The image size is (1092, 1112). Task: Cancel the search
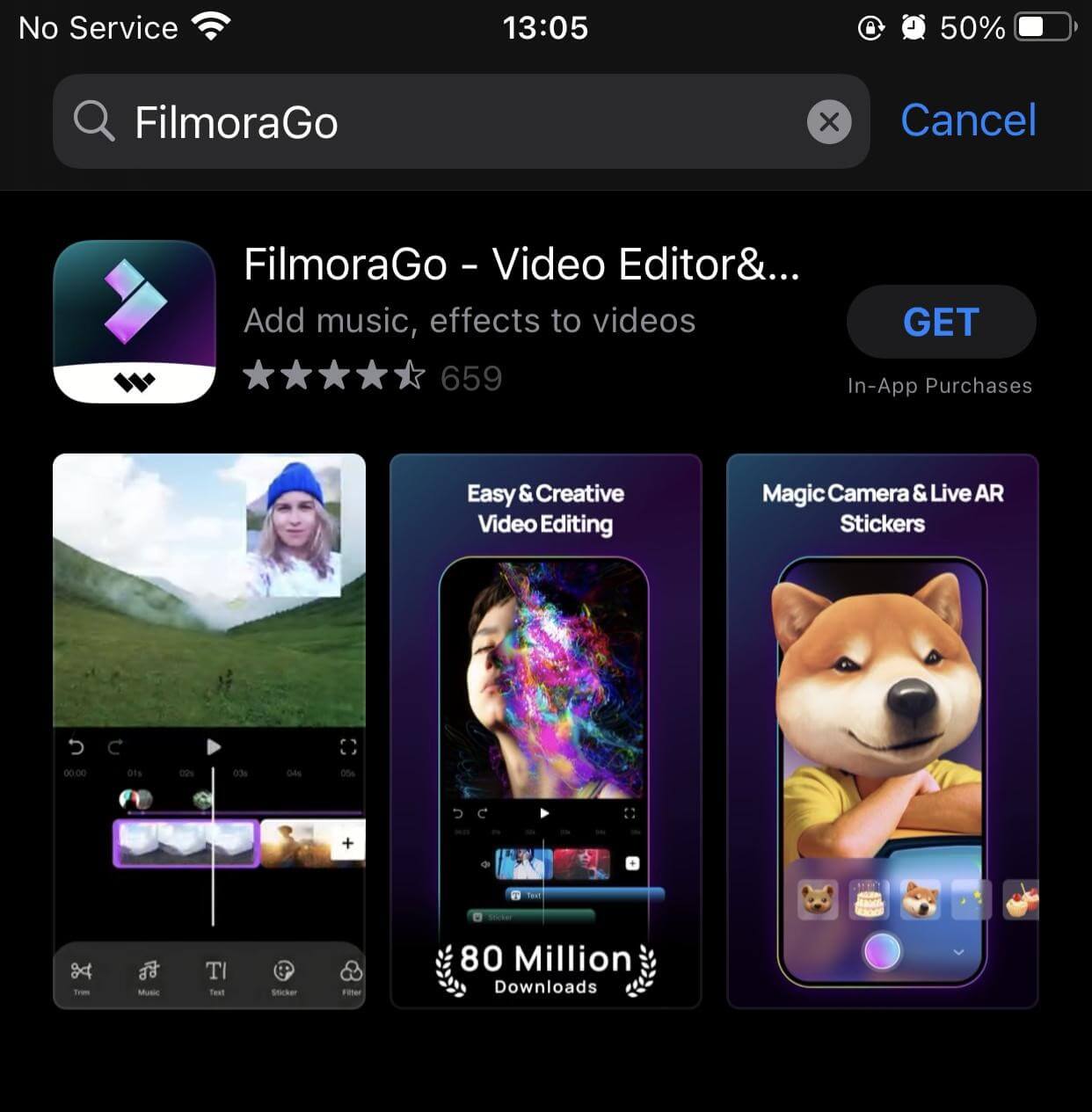click(x=968, y=120)
